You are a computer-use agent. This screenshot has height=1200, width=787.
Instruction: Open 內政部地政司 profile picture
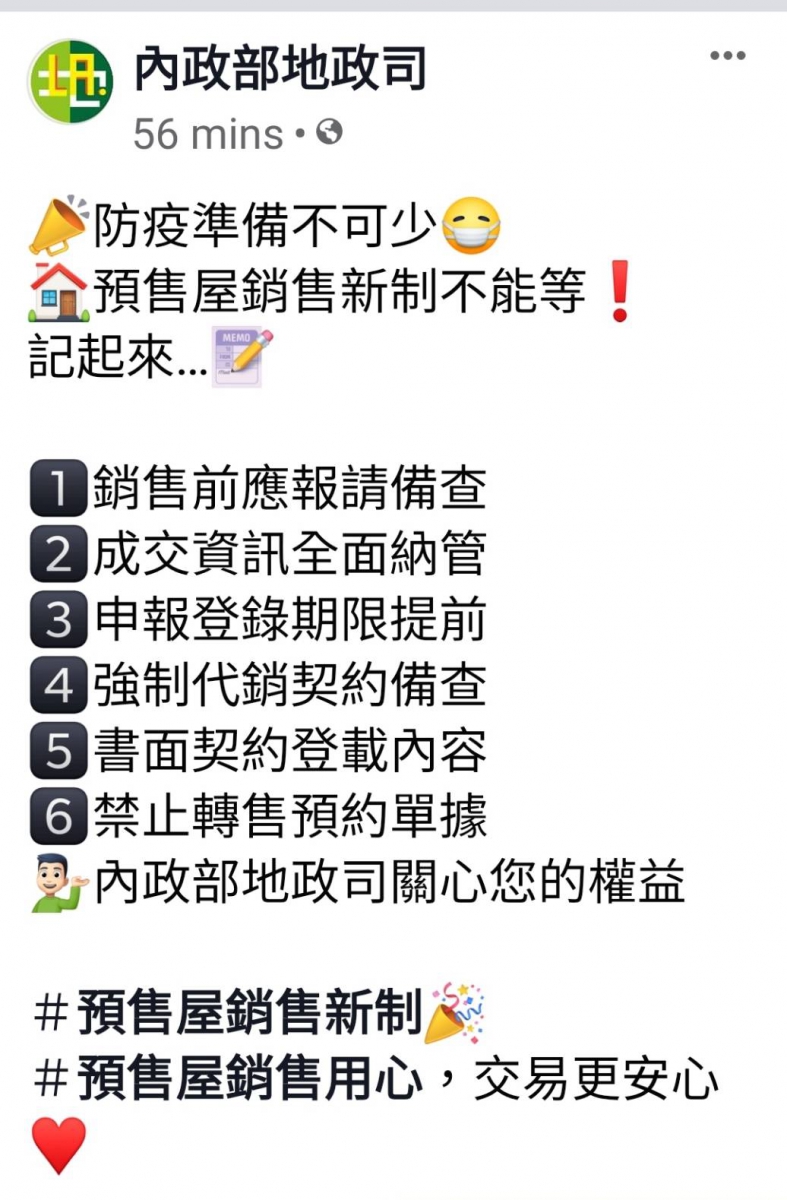(70, 82)
